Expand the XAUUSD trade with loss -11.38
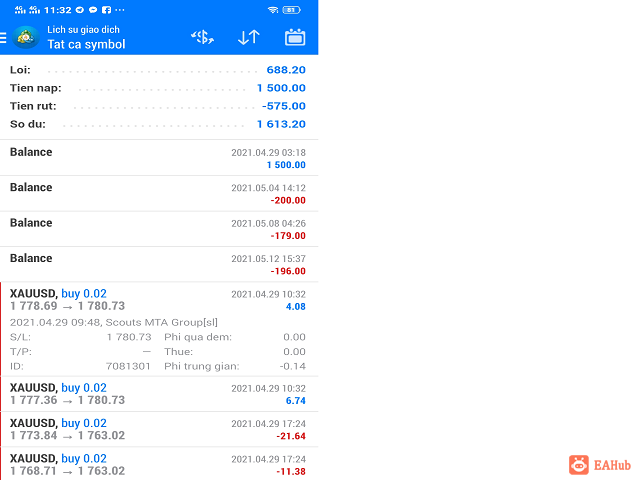 (159, 464)
